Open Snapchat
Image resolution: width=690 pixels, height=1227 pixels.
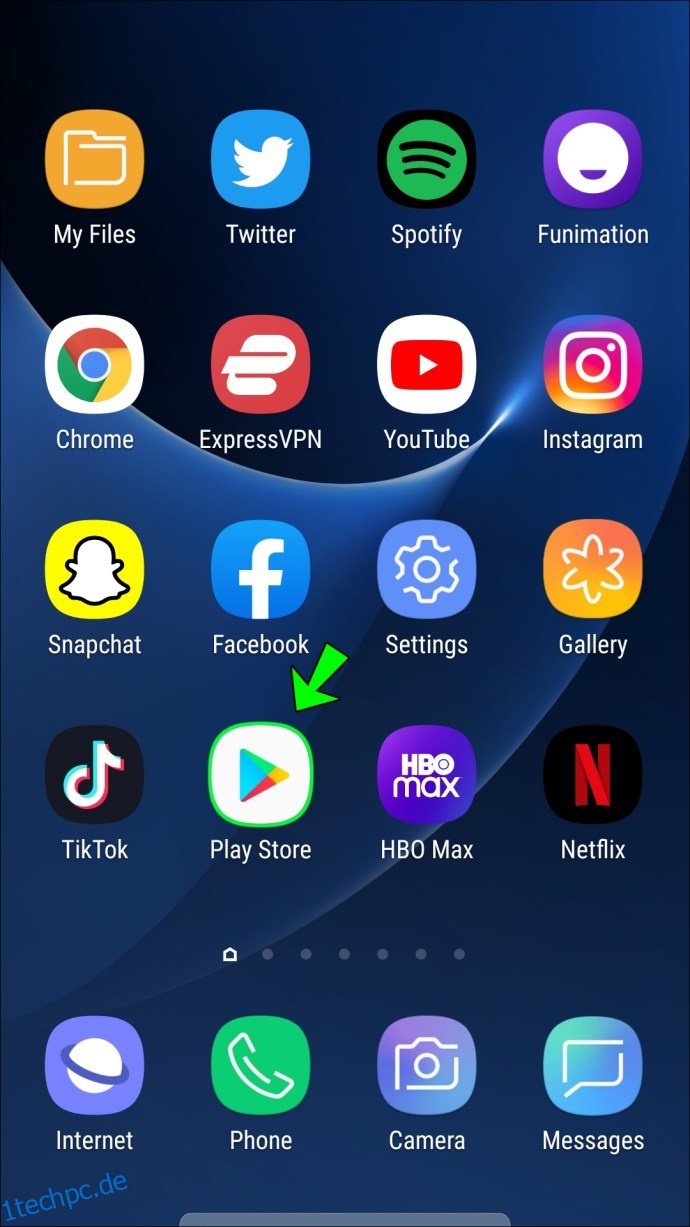94,570
